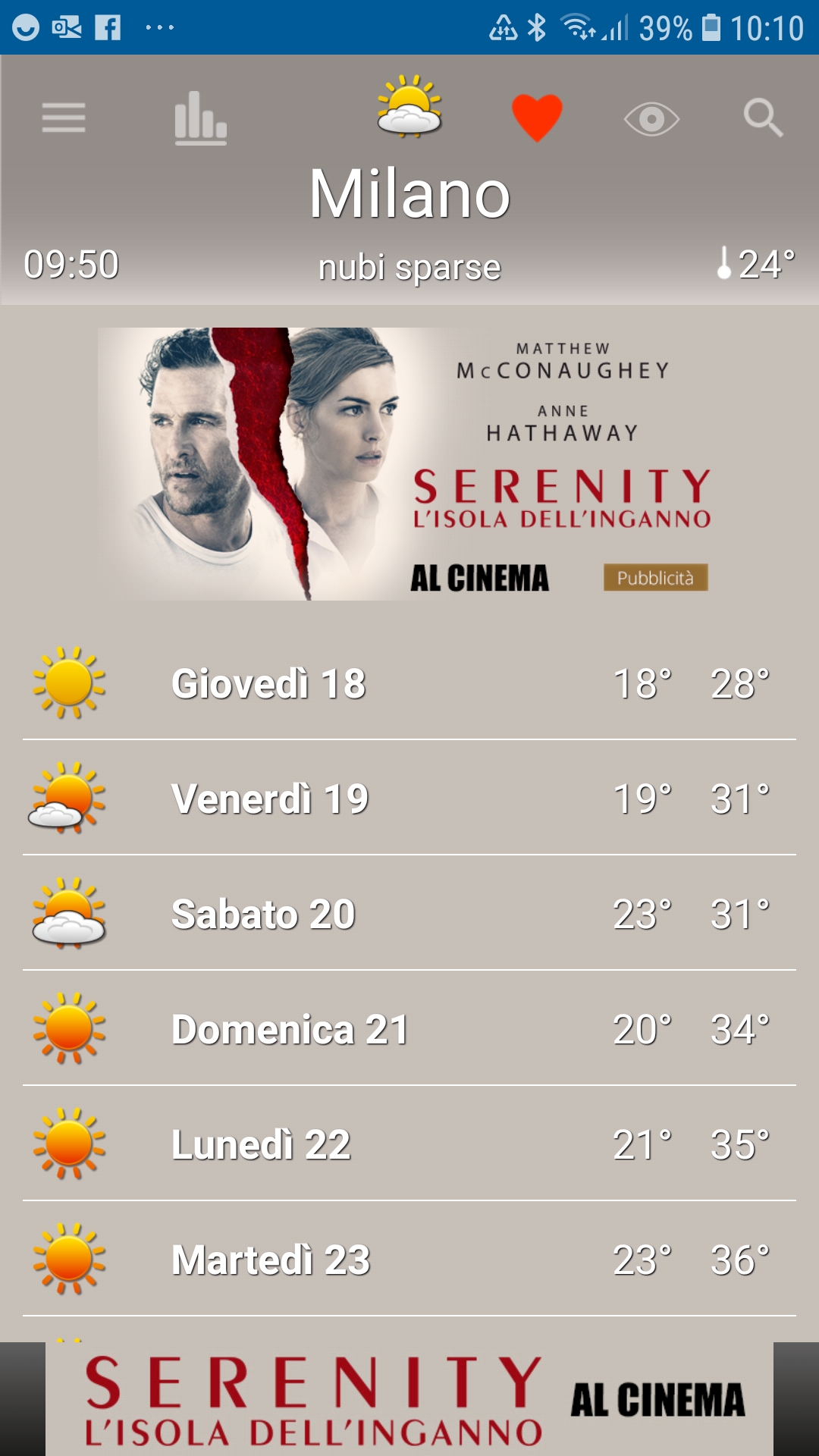Select the Domenica 21 forecast row
This screenshot has height=1456, width=819.
pos(409,1028)
